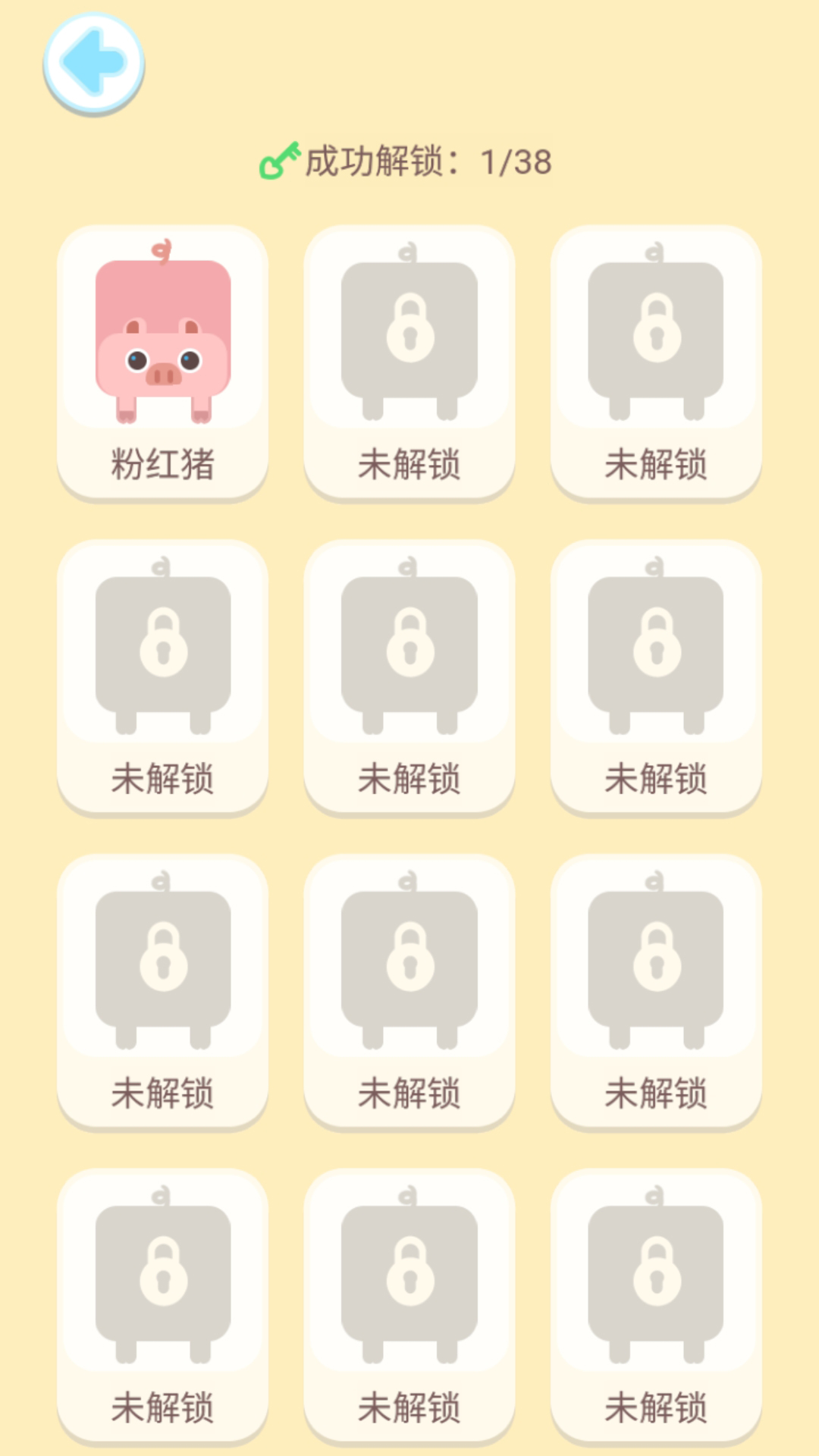Tap the lock icon beside the pink pig
Viewport: 819px width, 1456px height.
408,334
